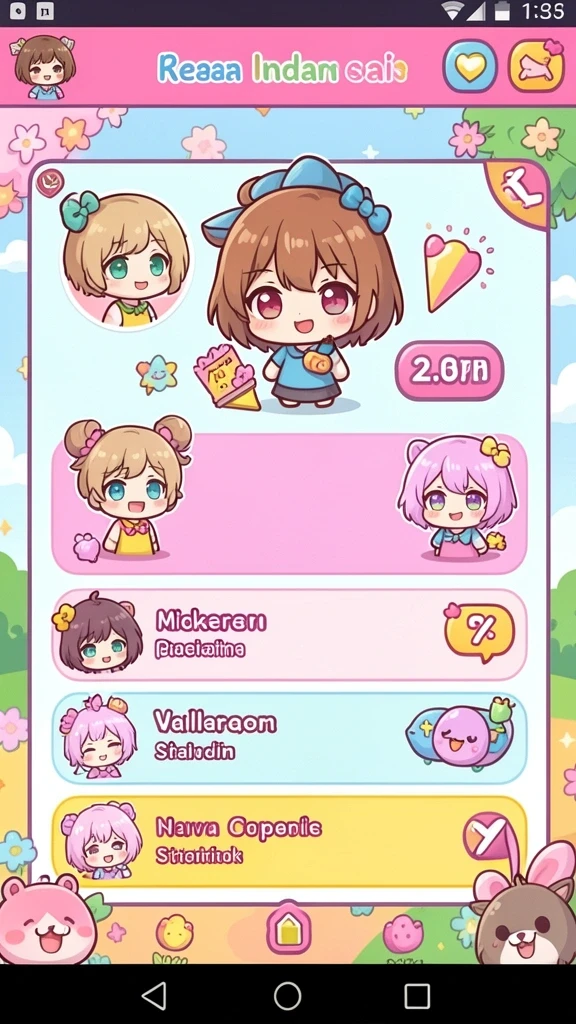Switch to the yellow chick tab

coord(174,934)
